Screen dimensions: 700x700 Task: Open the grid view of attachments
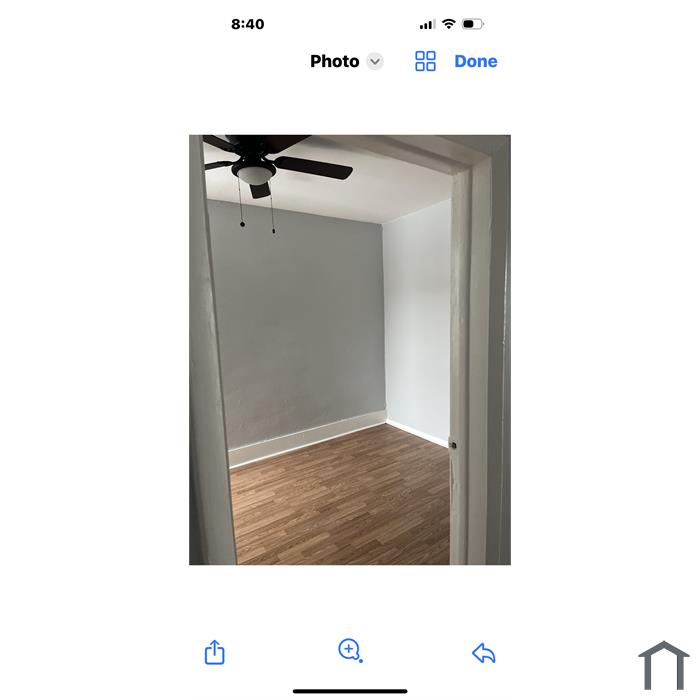(x=425, y=61)
